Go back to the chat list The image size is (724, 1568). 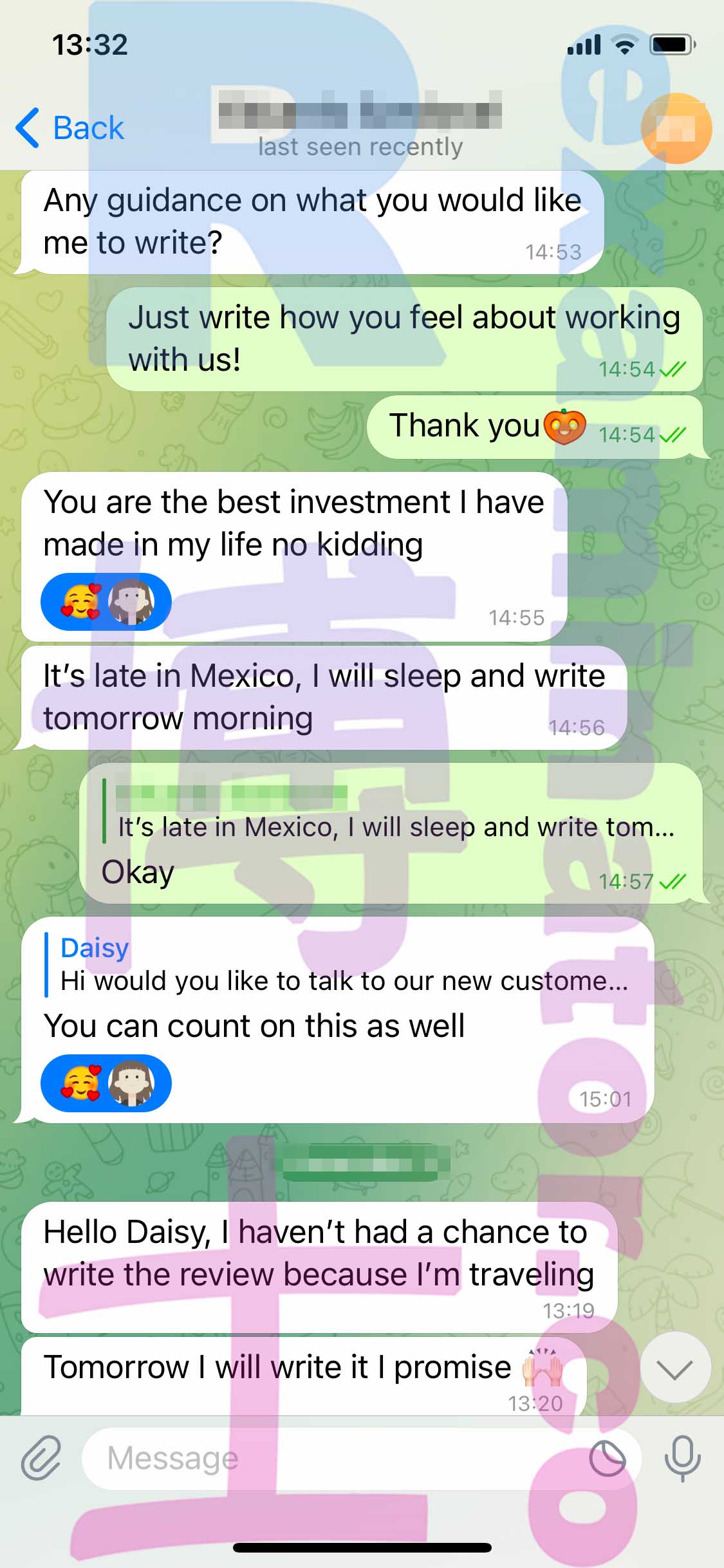click(70, 127)
